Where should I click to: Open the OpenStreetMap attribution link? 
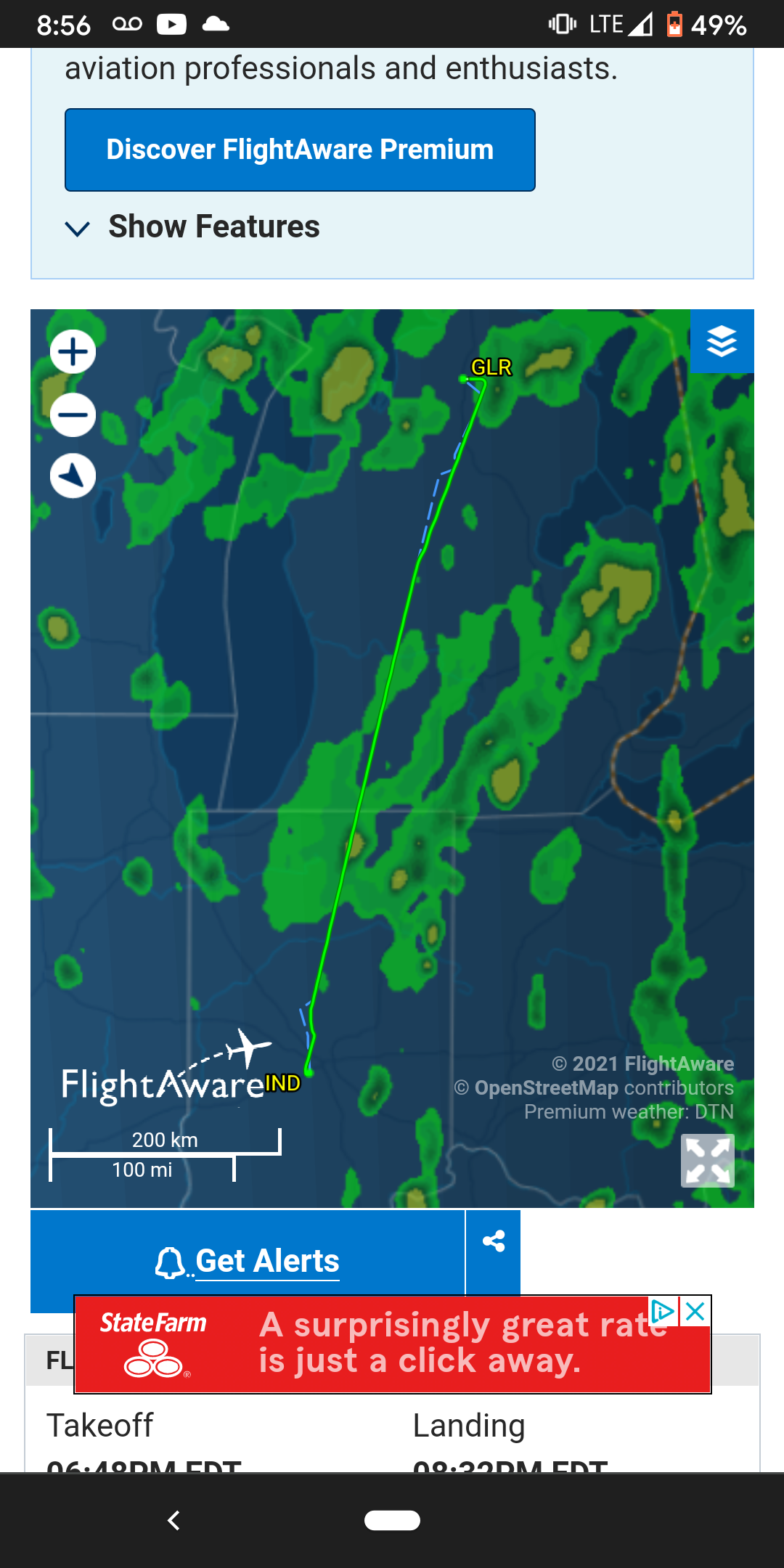(546, 1088)
